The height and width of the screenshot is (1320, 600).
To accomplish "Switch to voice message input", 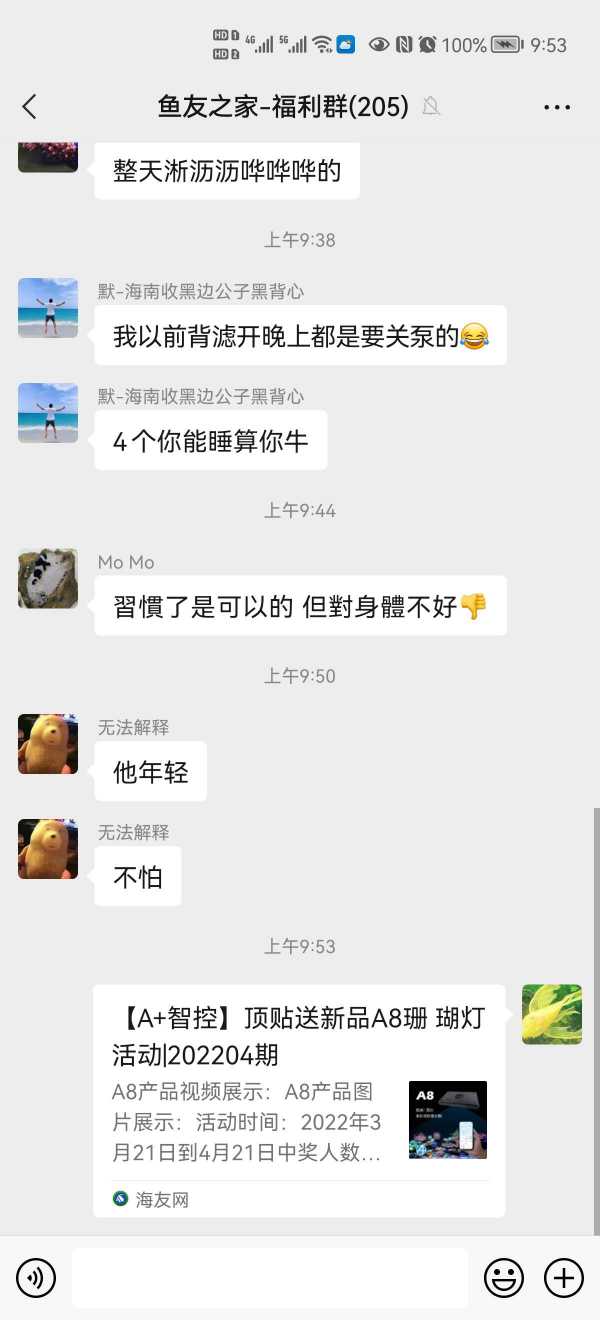I will (x=36, y=1277).
